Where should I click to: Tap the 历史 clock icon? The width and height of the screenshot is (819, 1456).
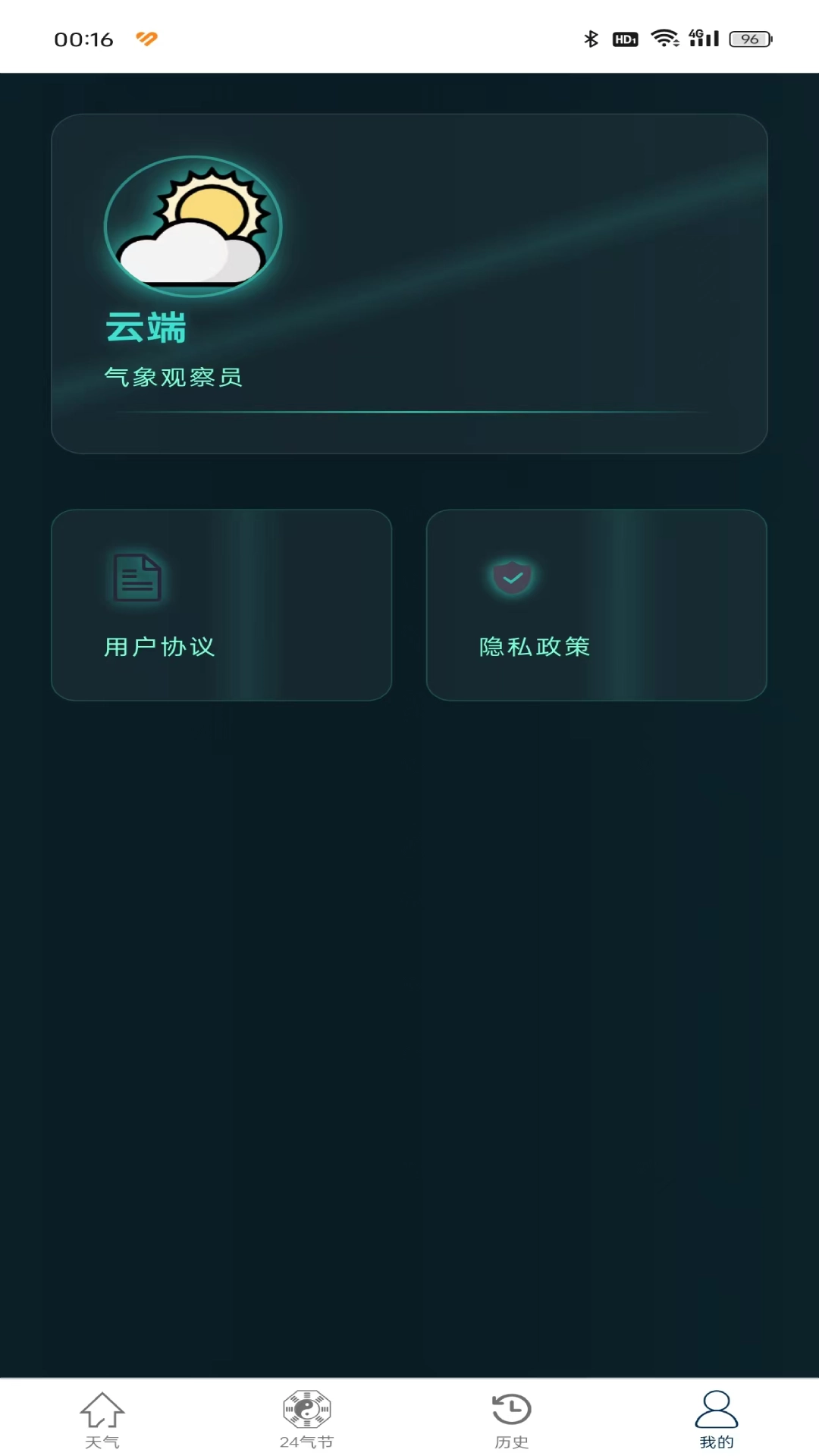510,1409
